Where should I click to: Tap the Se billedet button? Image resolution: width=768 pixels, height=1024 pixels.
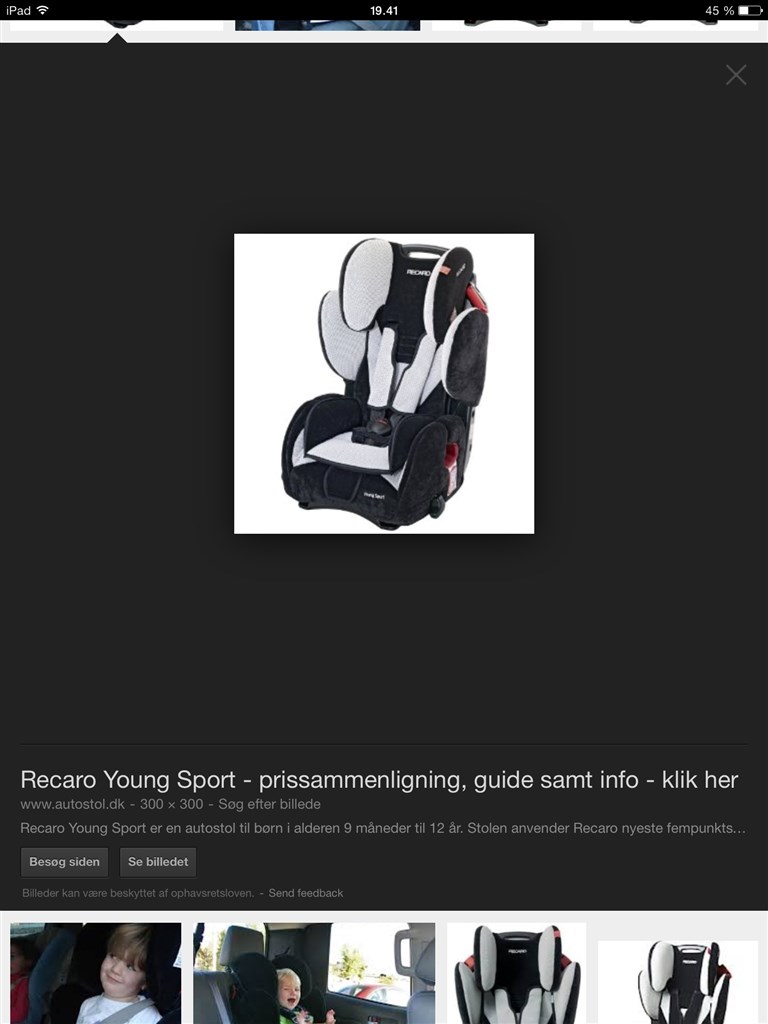point(158,862)
